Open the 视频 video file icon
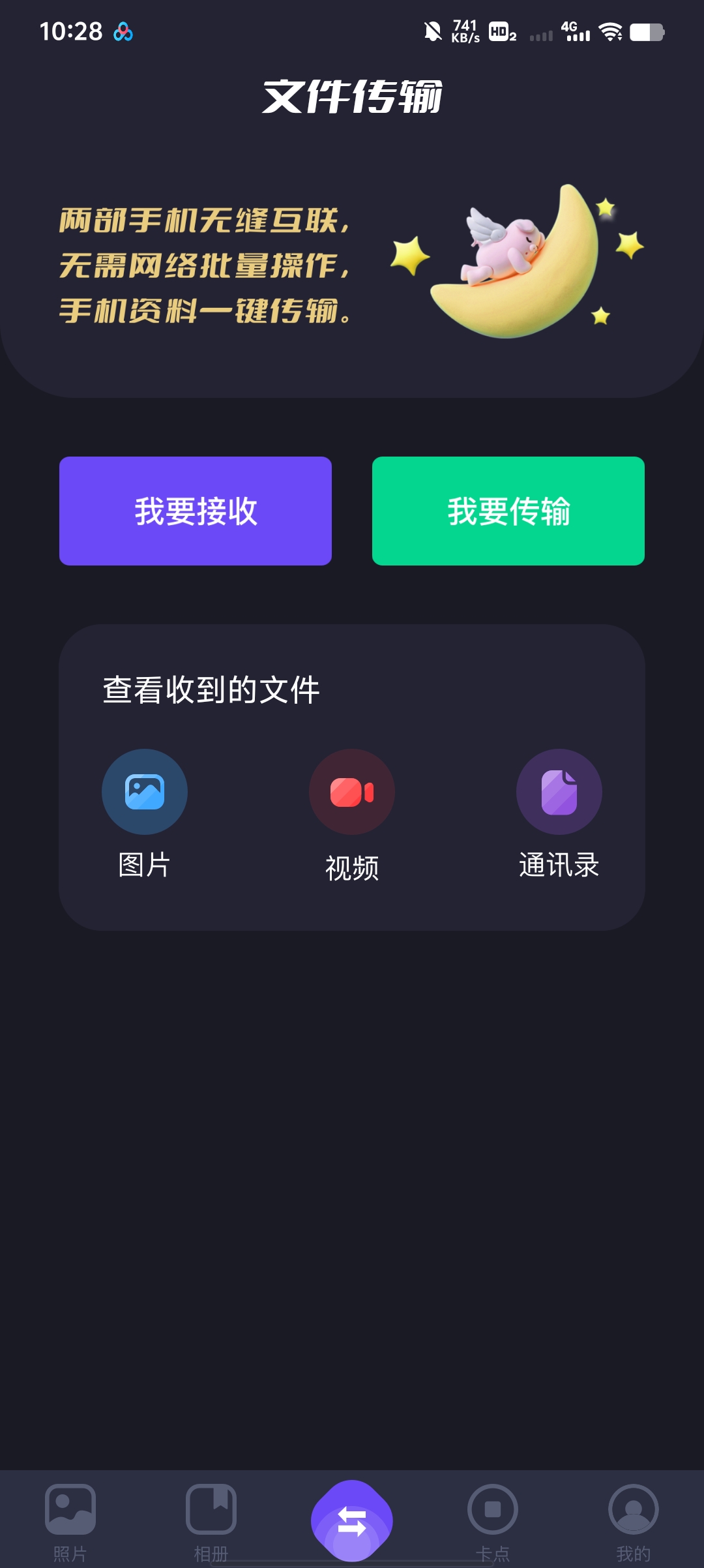 click(351, 791)
